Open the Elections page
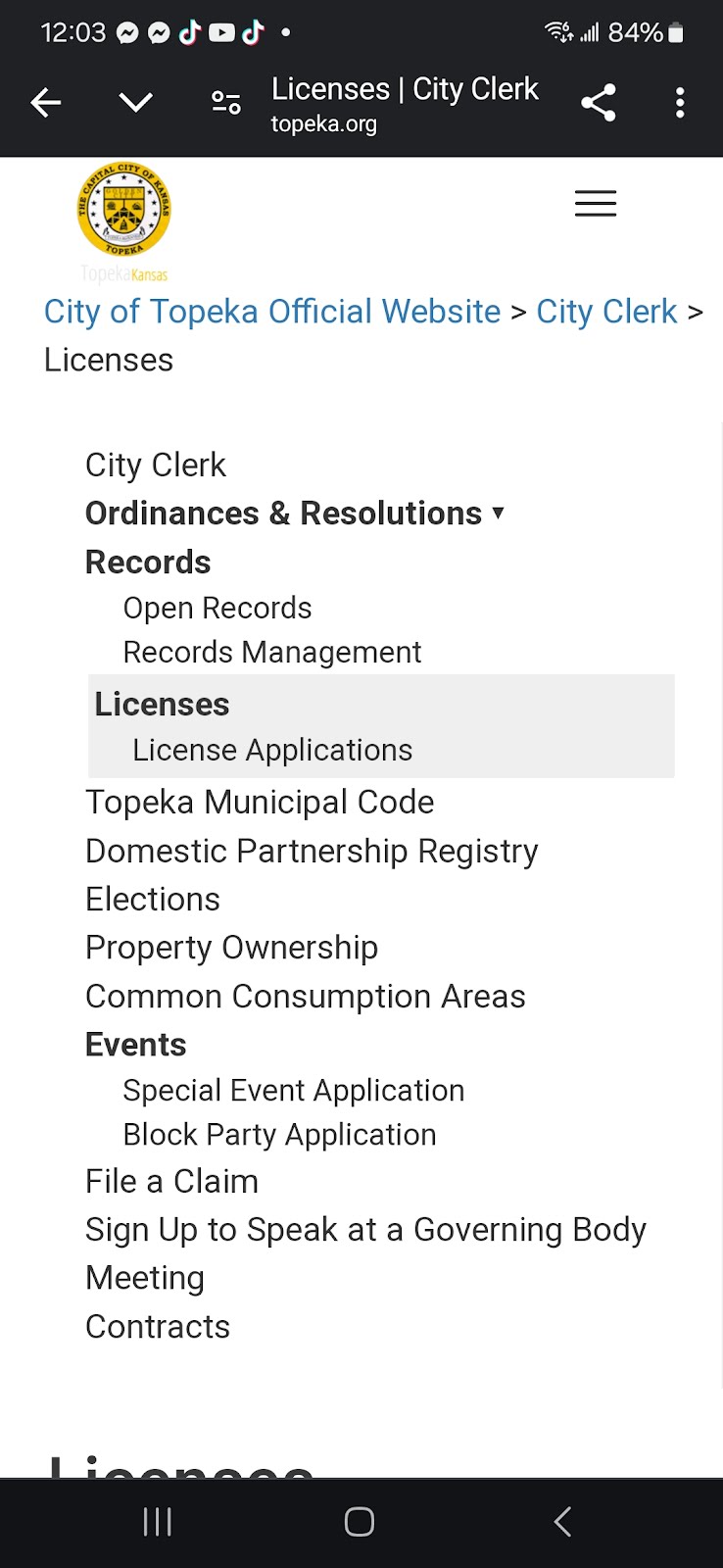Image resolution: width=723 pixels, height=1568 pixels. pos(153,899)
